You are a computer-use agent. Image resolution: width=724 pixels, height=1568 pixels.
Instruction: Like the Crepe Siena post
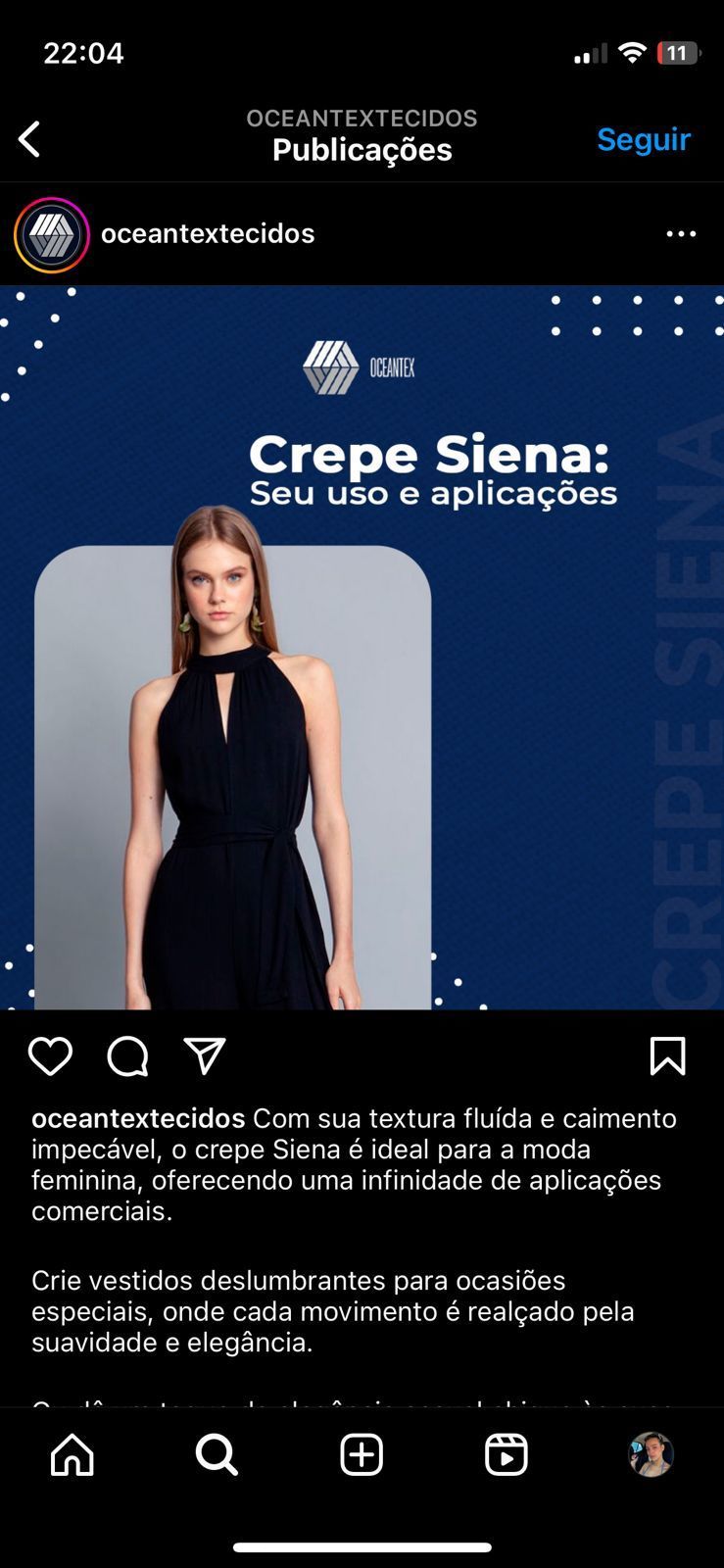tap(50, 1056)
